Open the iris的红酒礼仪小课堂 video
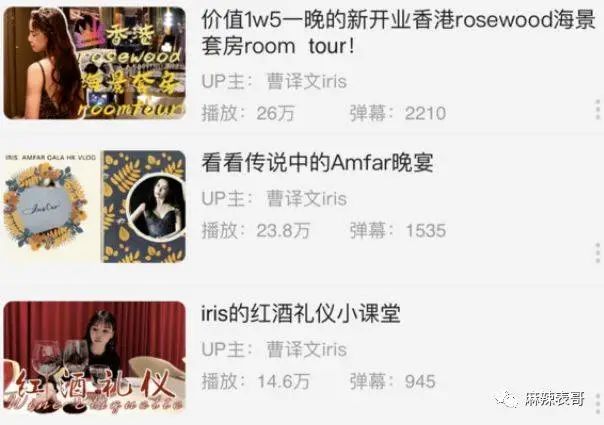The image size is (604, 425). (x=300, y=313)
